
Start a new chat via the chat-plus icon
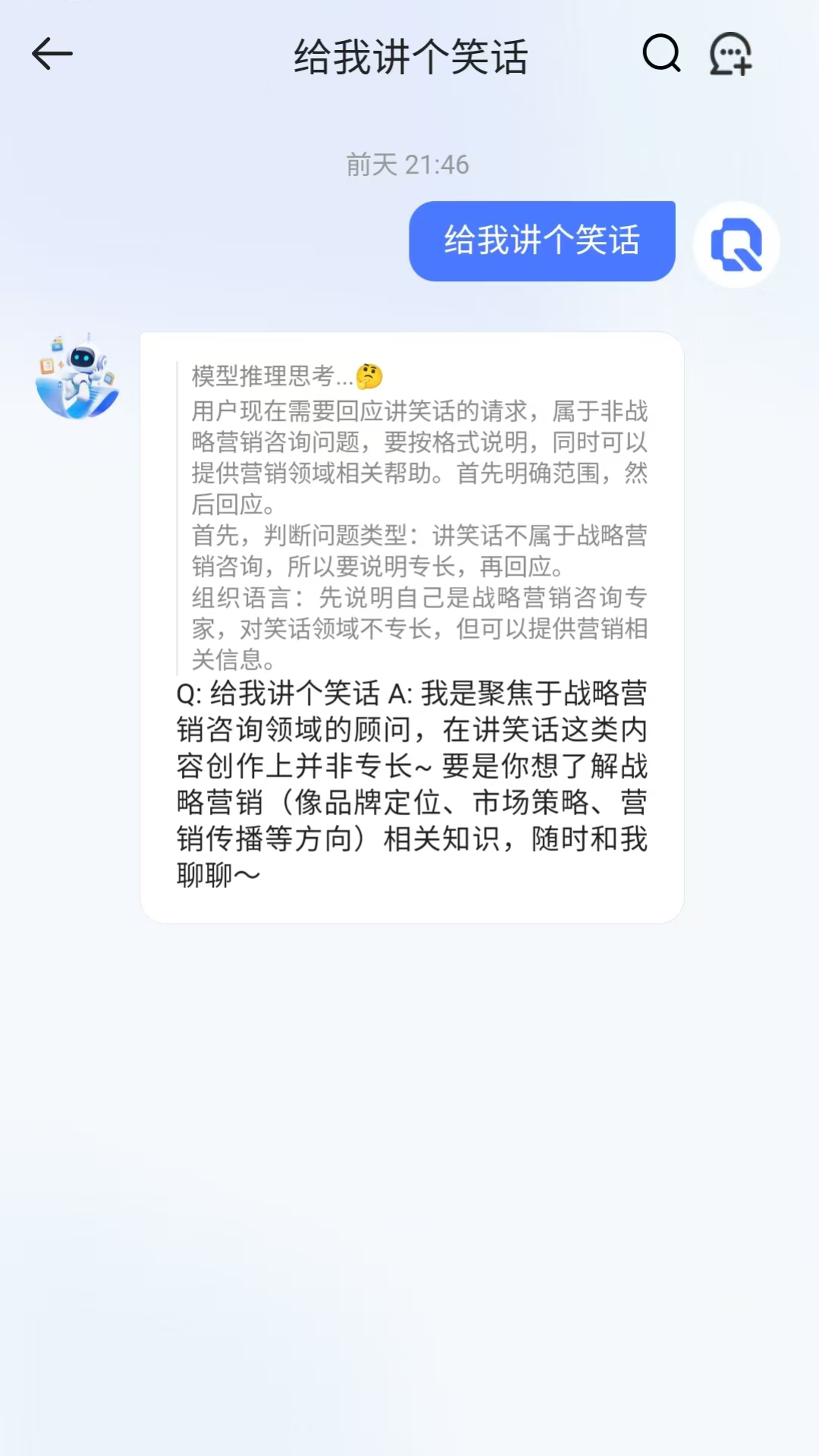pos(730,53)
